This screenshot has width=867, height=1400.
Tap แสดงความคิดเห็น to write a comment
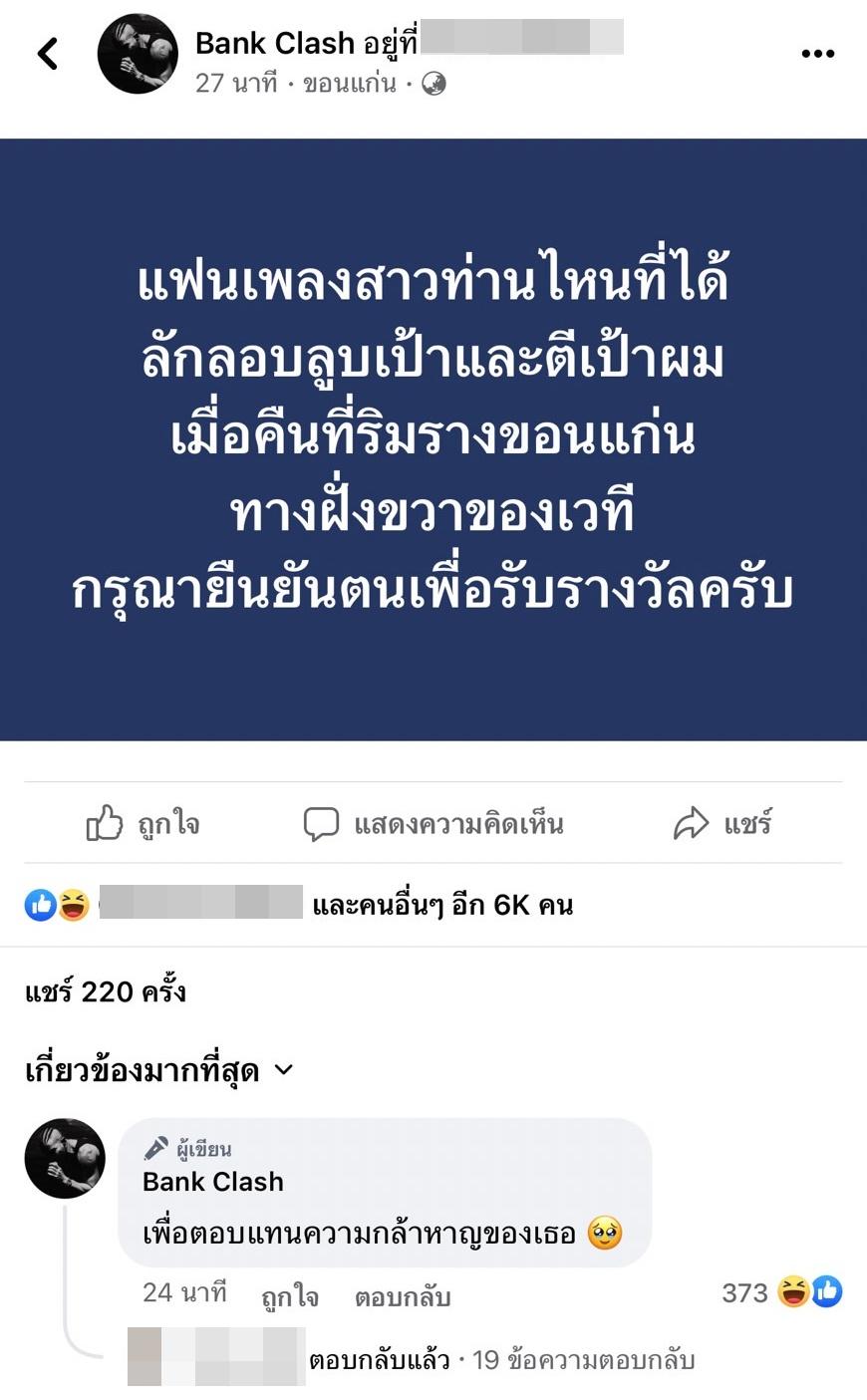[433, 824]
